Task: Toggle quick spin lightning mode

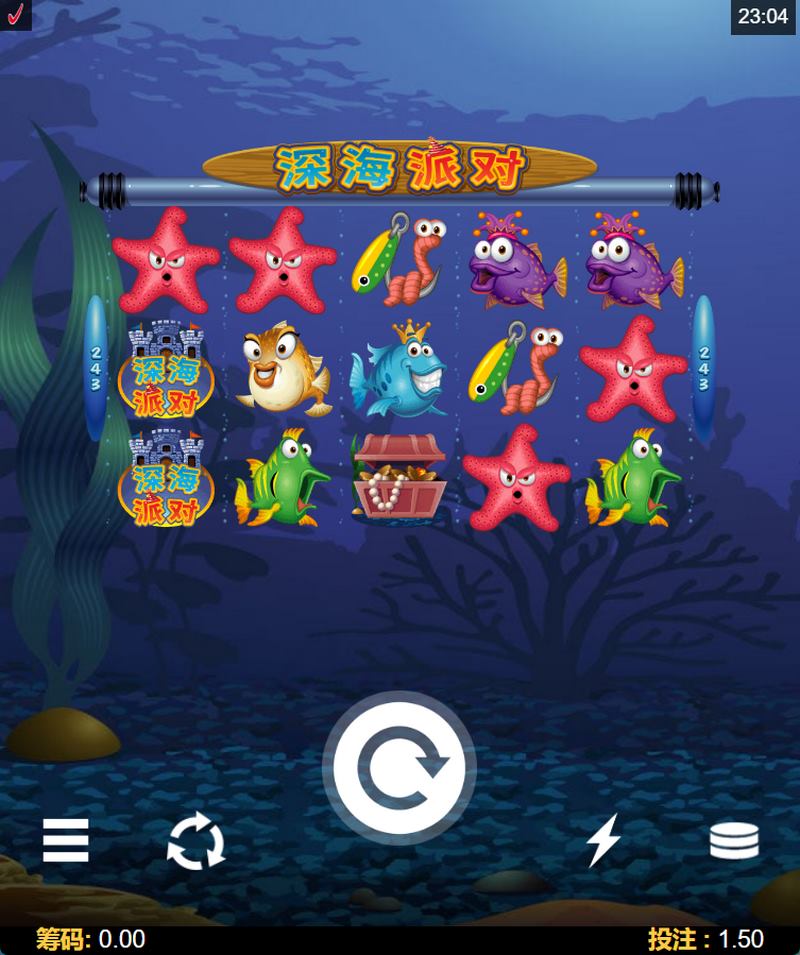Action: [603, 840]
